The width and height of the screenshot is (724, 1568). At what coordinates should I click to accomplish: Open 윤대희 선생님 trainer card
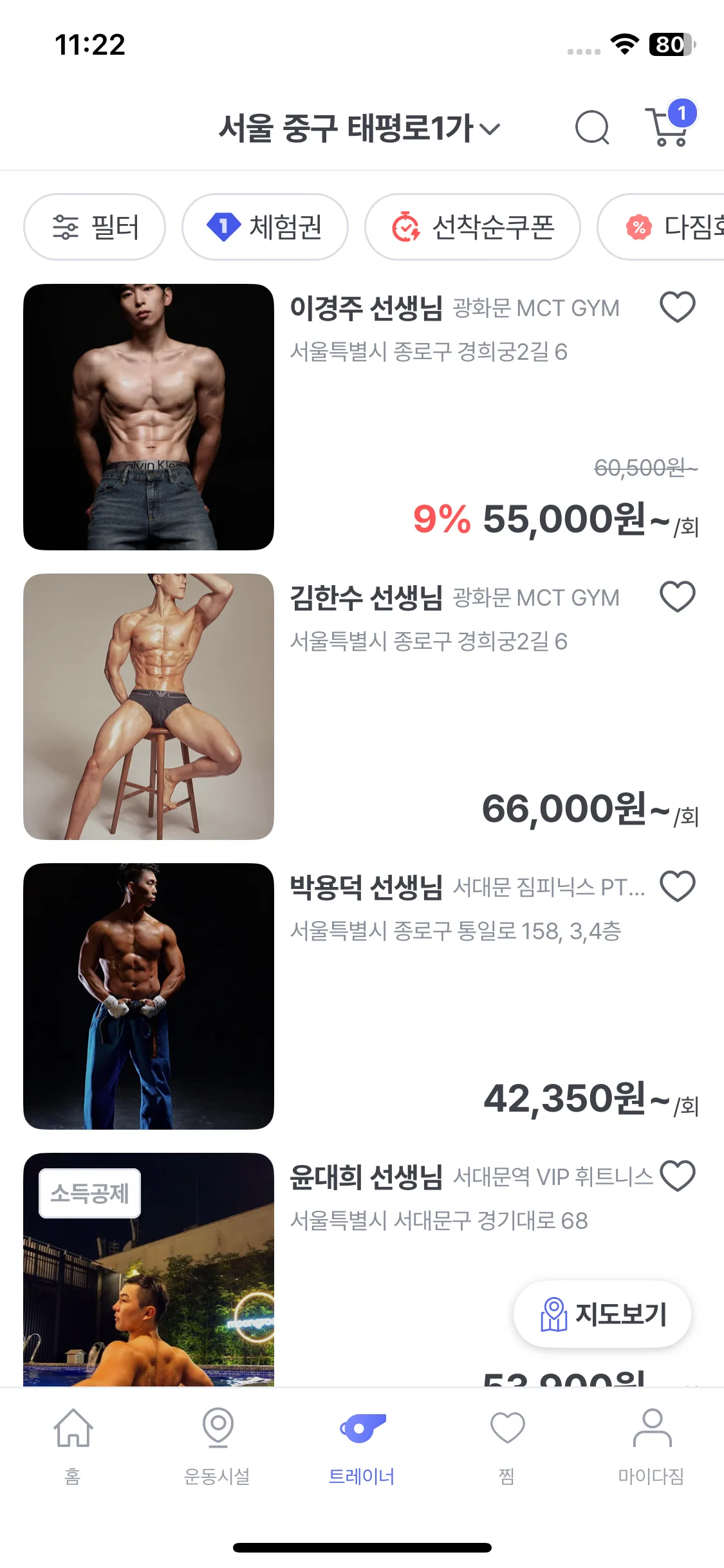366,1177
